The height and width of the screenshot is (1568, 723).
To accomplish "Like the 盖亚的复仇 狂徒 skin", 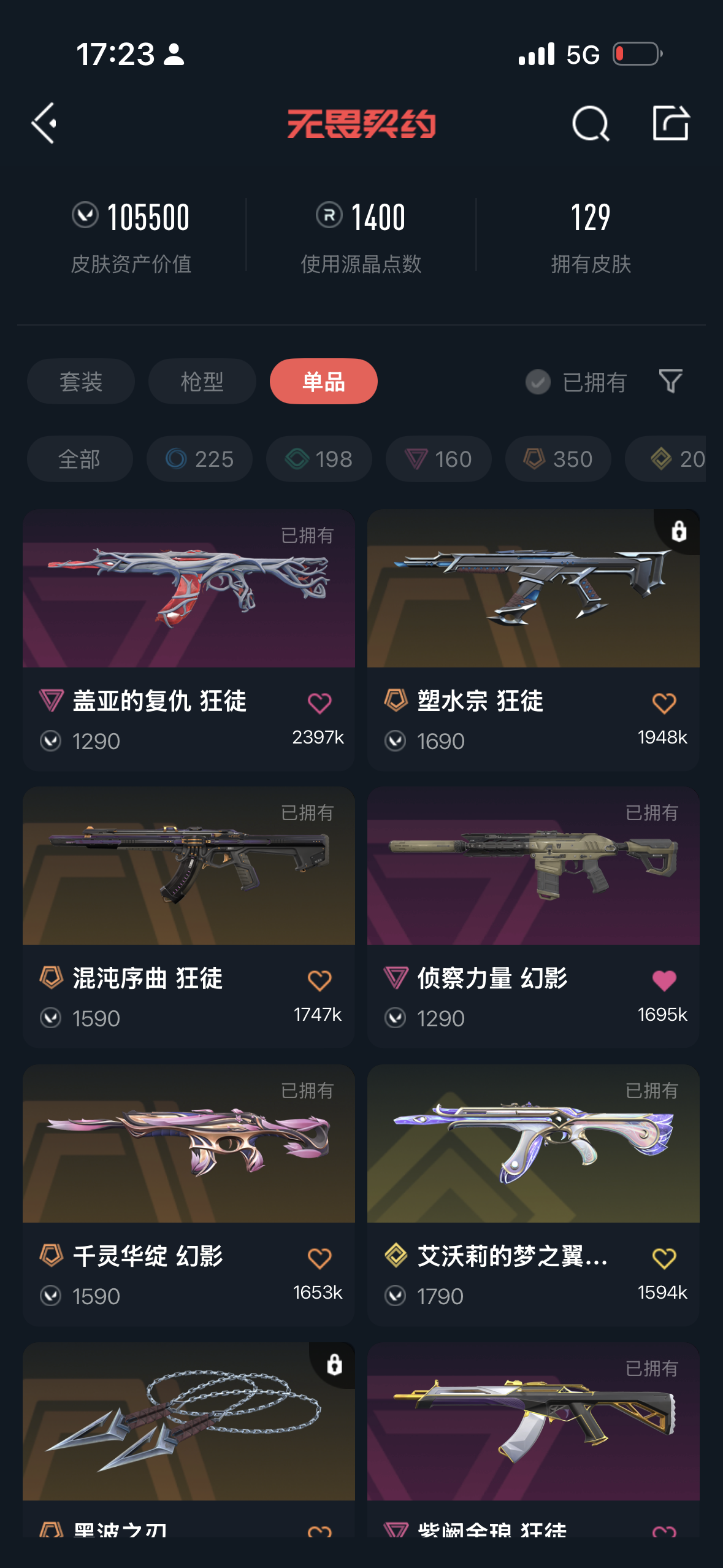I will (319, 703).
